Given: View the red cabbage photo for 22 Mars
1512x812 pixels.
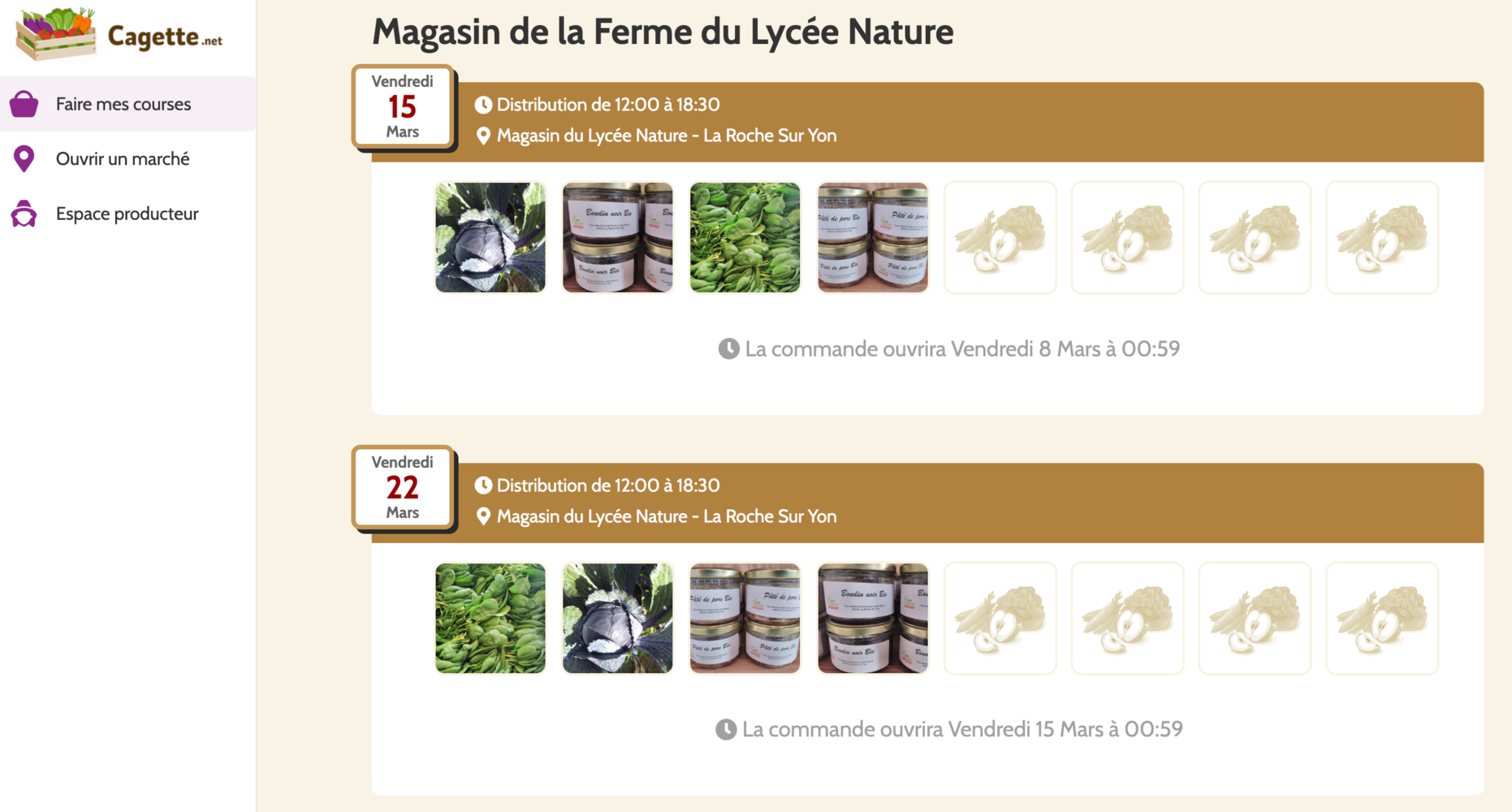Looking at the screenshot, I should coord(617,618).
